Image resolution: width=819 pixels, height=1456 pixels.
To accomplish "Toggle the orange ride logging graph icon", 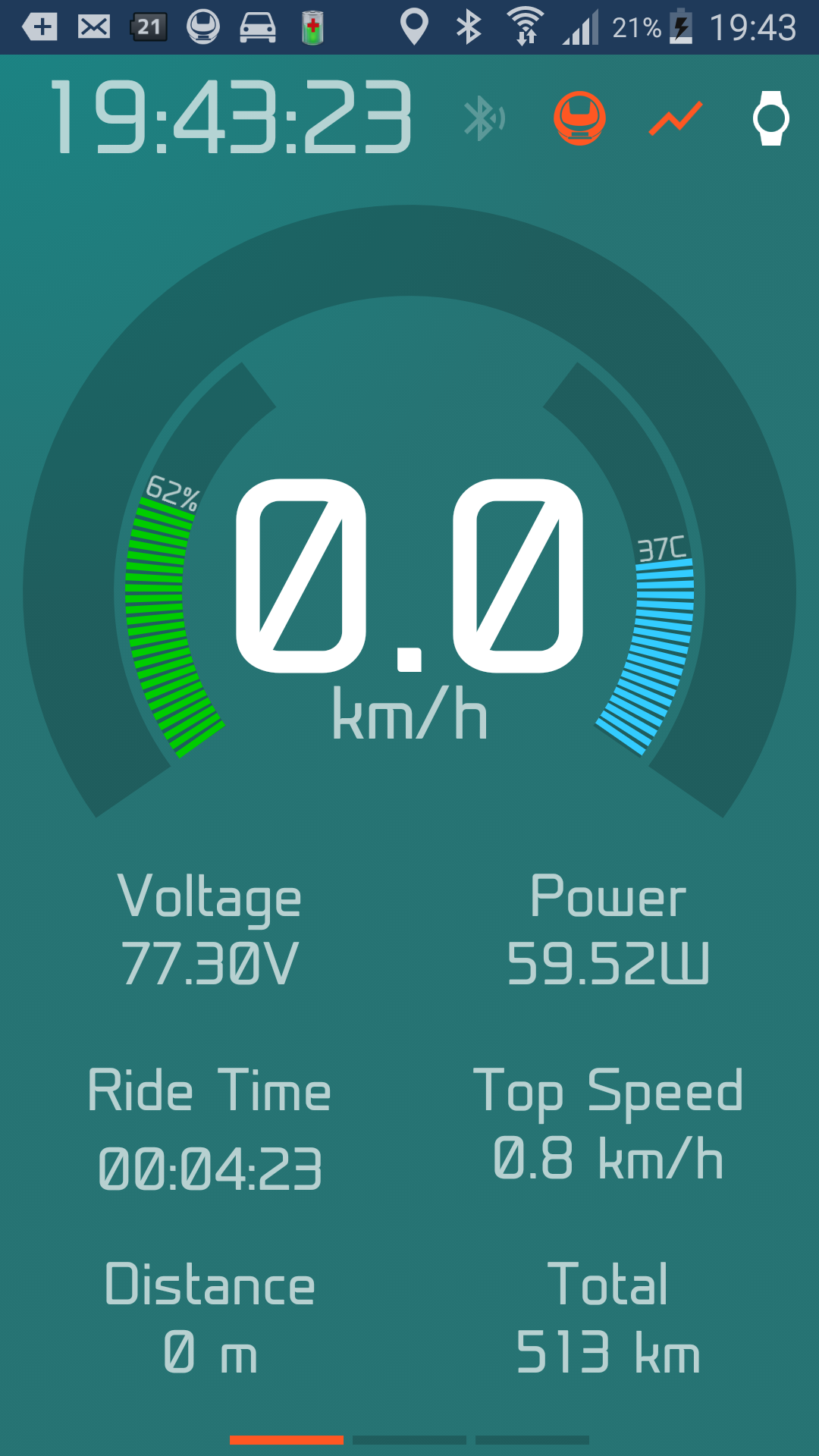I will (676, 119).
